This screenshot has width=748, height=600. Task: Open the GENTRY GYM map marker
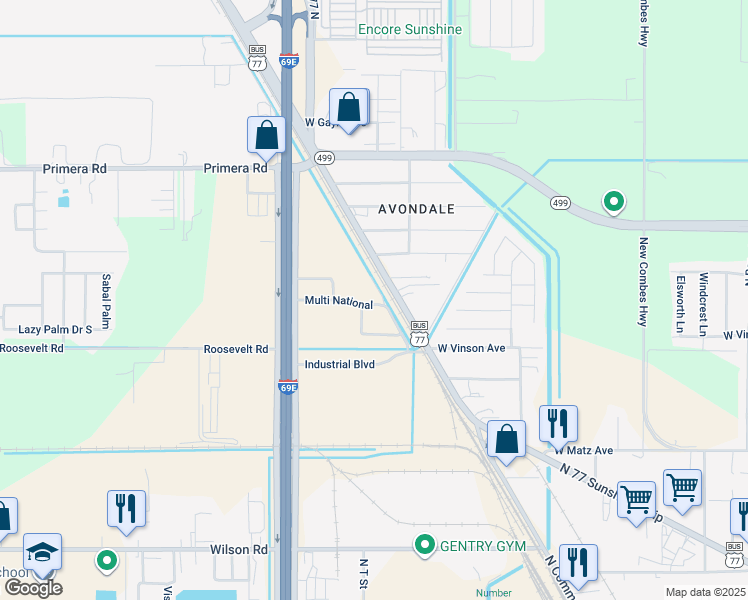click(425, 545)
